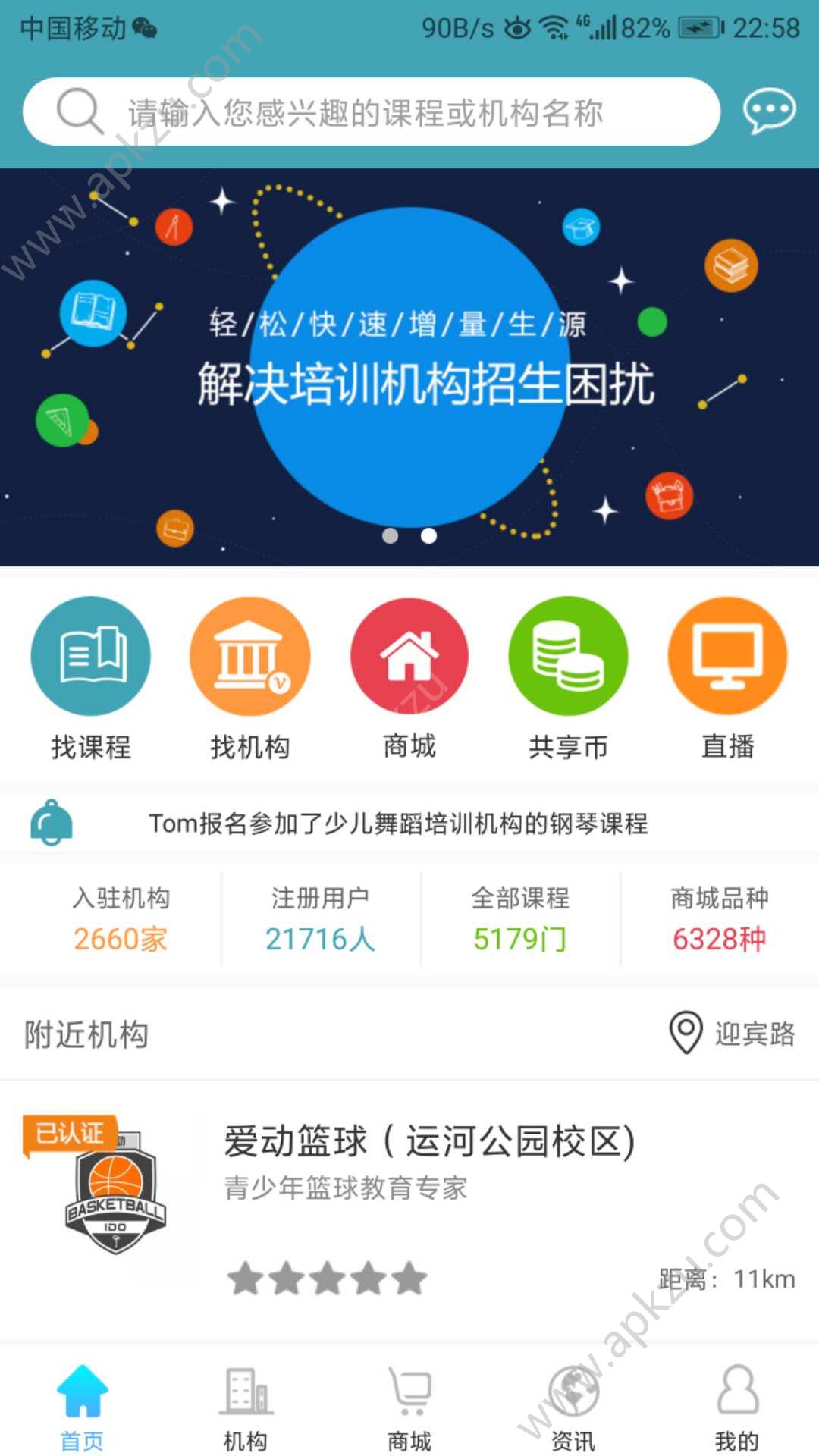Image resolution: width=819 pixels, height=1456 pixels.
Task: Tap the notification bell announcement icon
Action: click(x=50, y=823)
